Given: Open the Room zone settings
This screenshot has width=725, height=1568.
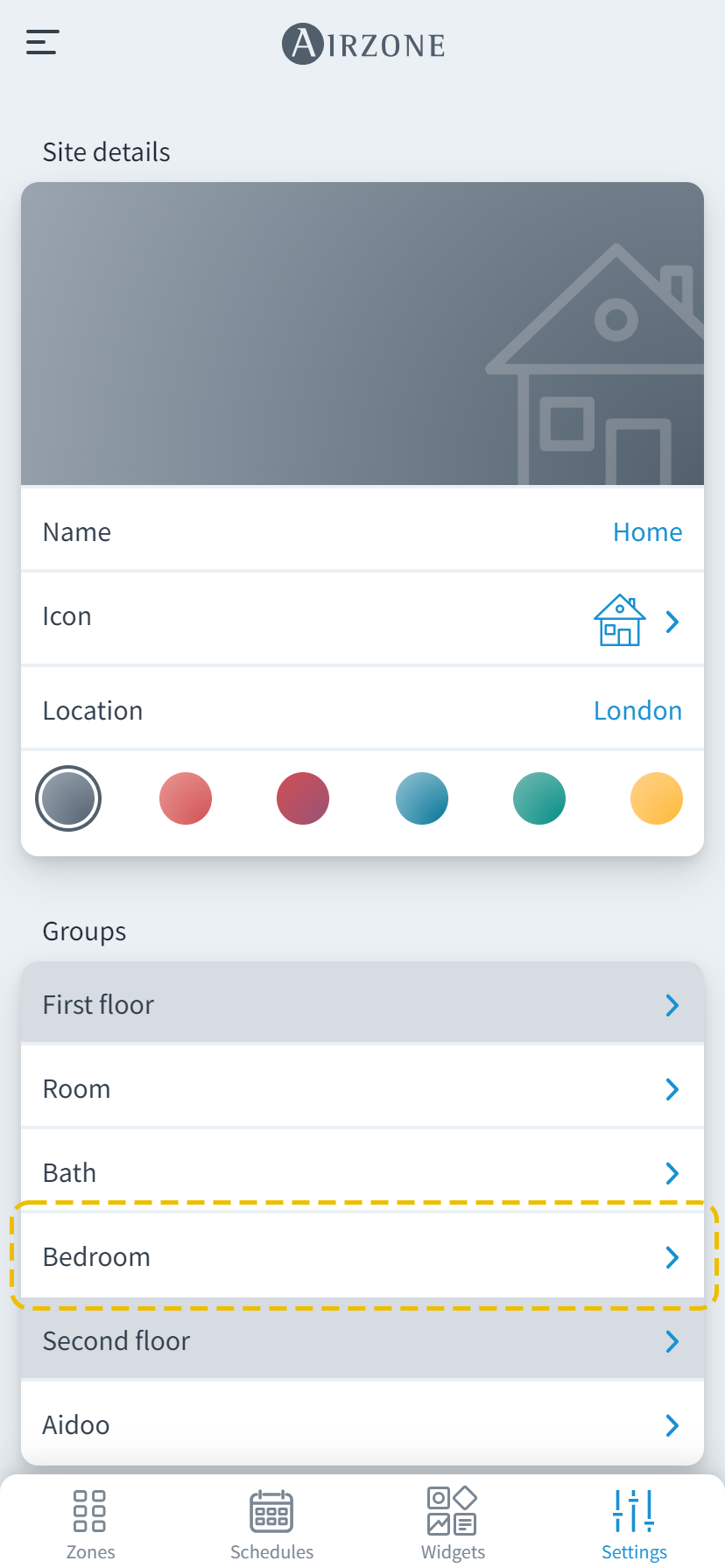Looking at the screenshot, I should pos(362,1089).
